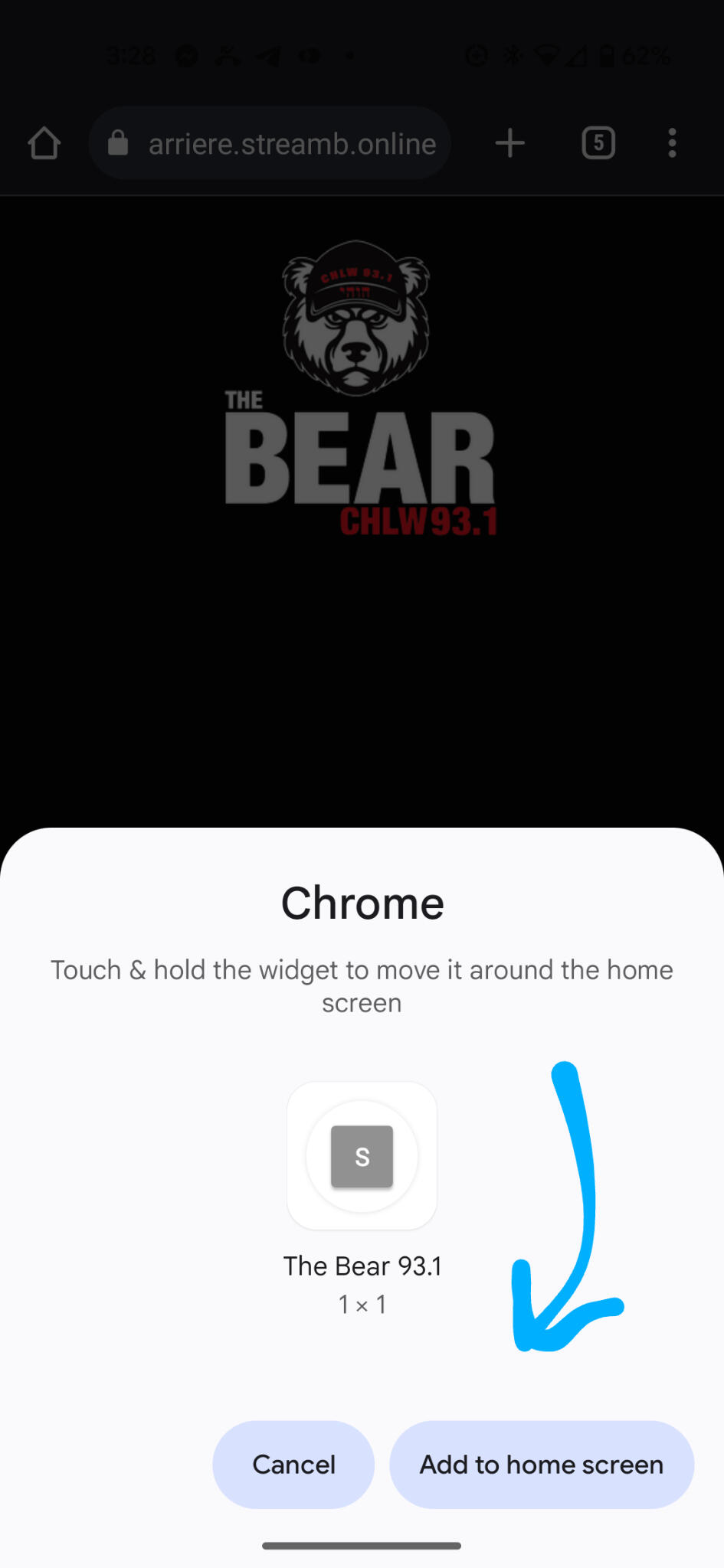724x1568 pixels.
Task: Cancel the add widget dialog
Action: [293, 1464]
